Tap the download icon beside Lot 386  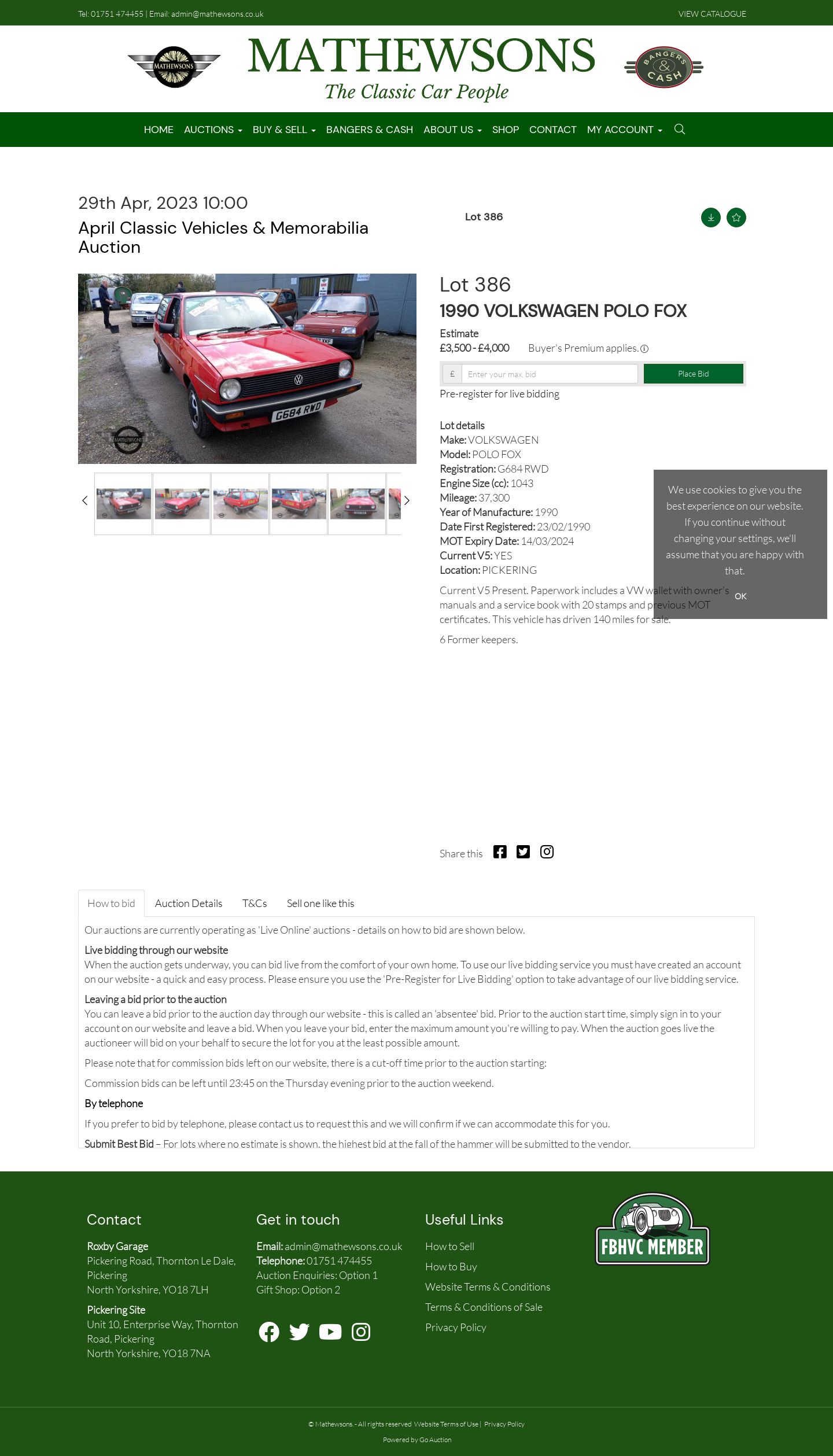[x=710, y=218]
